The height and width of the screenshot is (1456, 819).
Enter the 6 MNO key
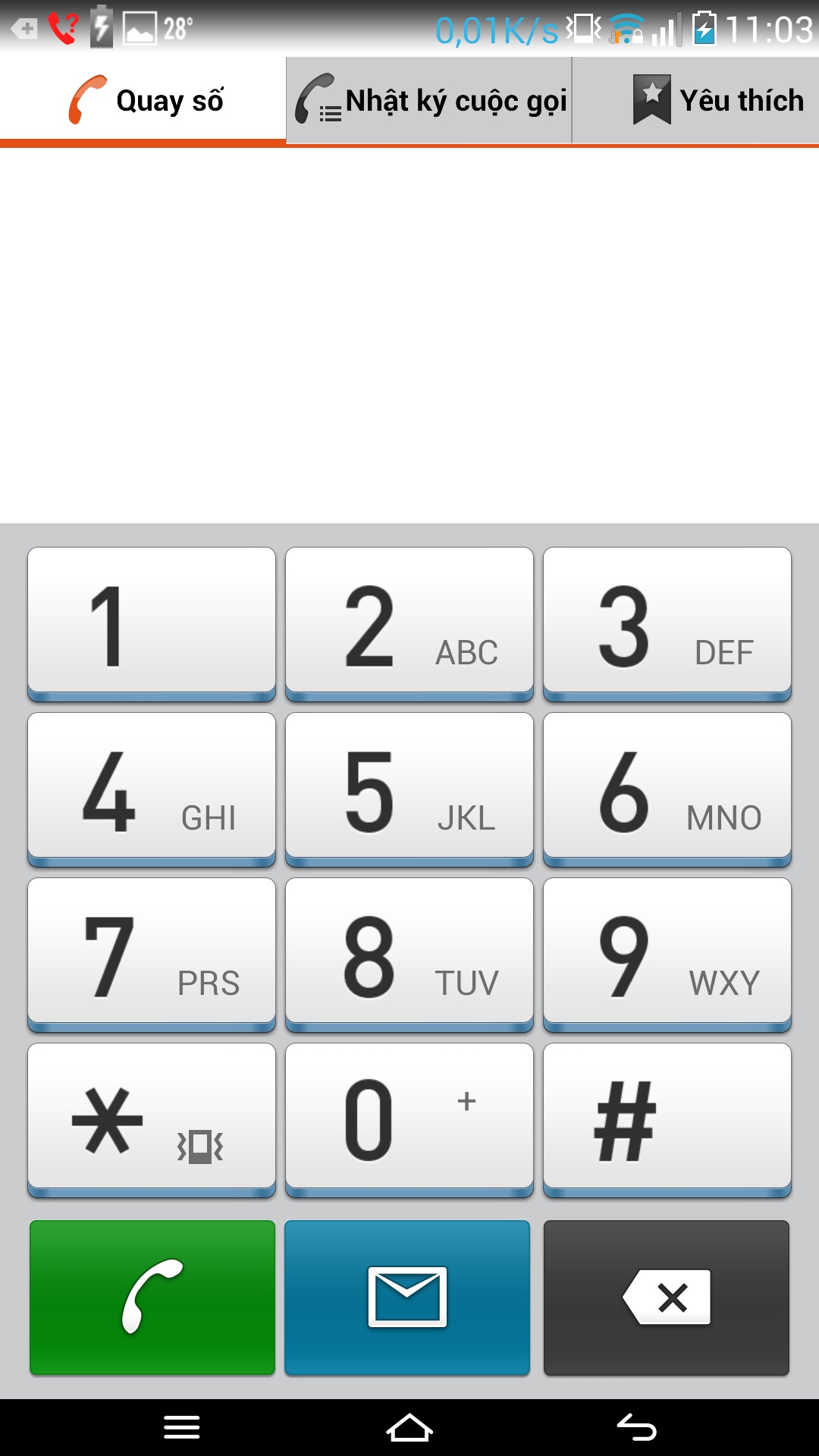click(667, 789)
